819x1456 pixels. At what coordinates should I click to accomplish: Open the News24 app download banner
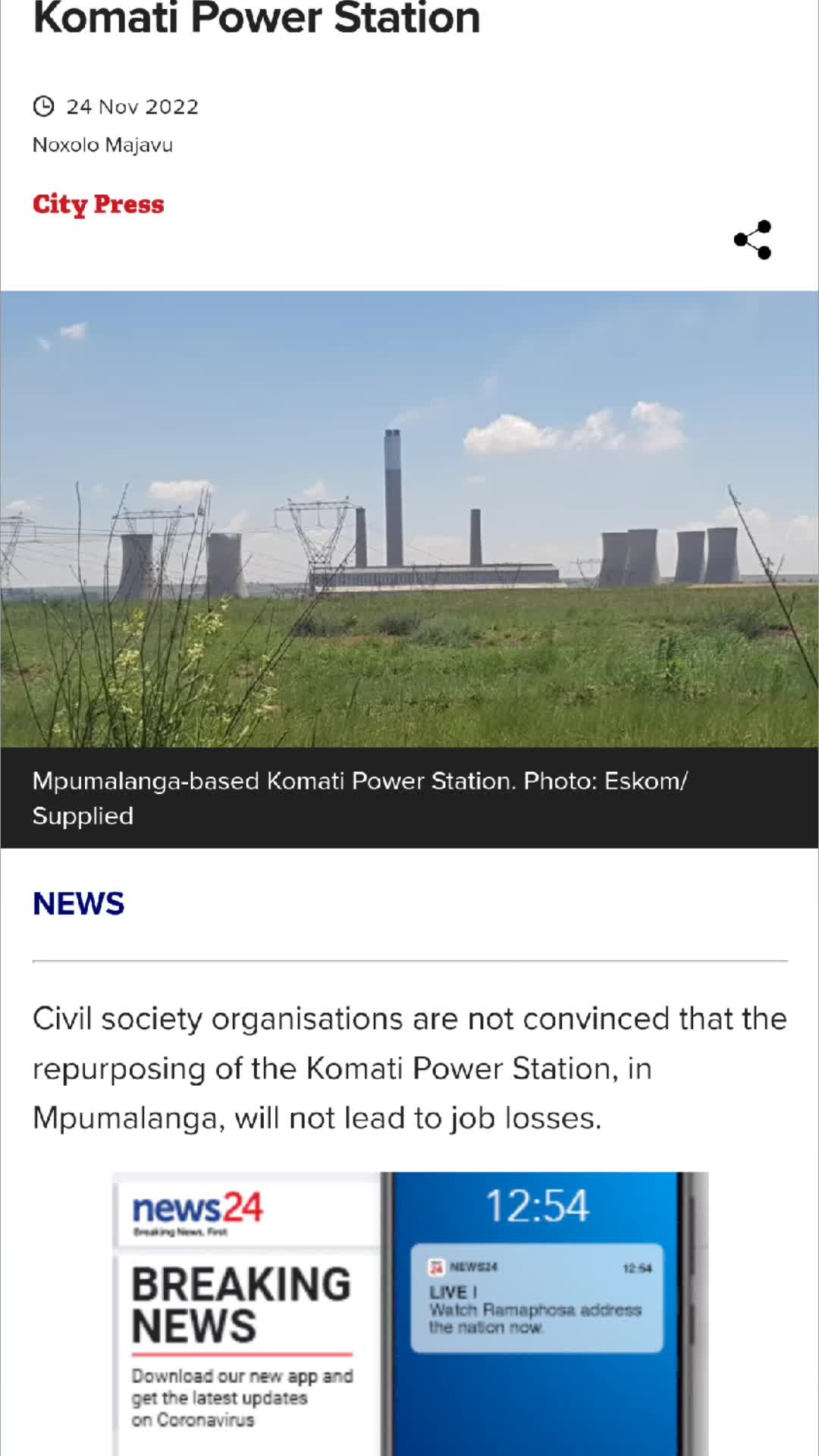coord(409,1312)
